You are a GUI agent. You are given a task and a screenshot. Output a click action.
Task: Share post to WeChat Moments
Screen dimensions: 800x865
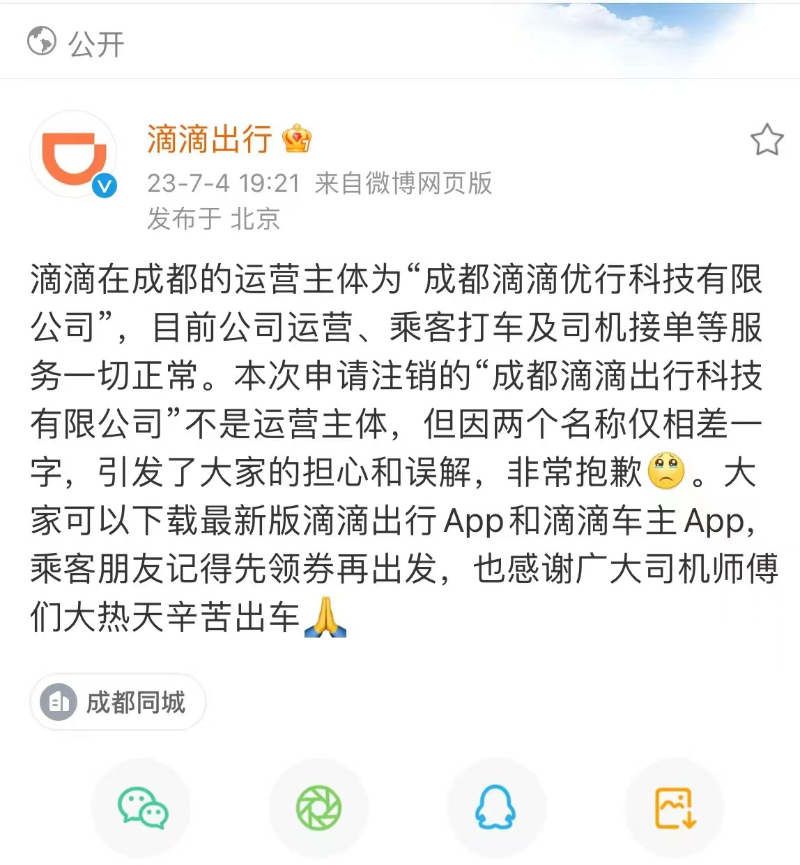pyautogui.click(x=319, y=807)
